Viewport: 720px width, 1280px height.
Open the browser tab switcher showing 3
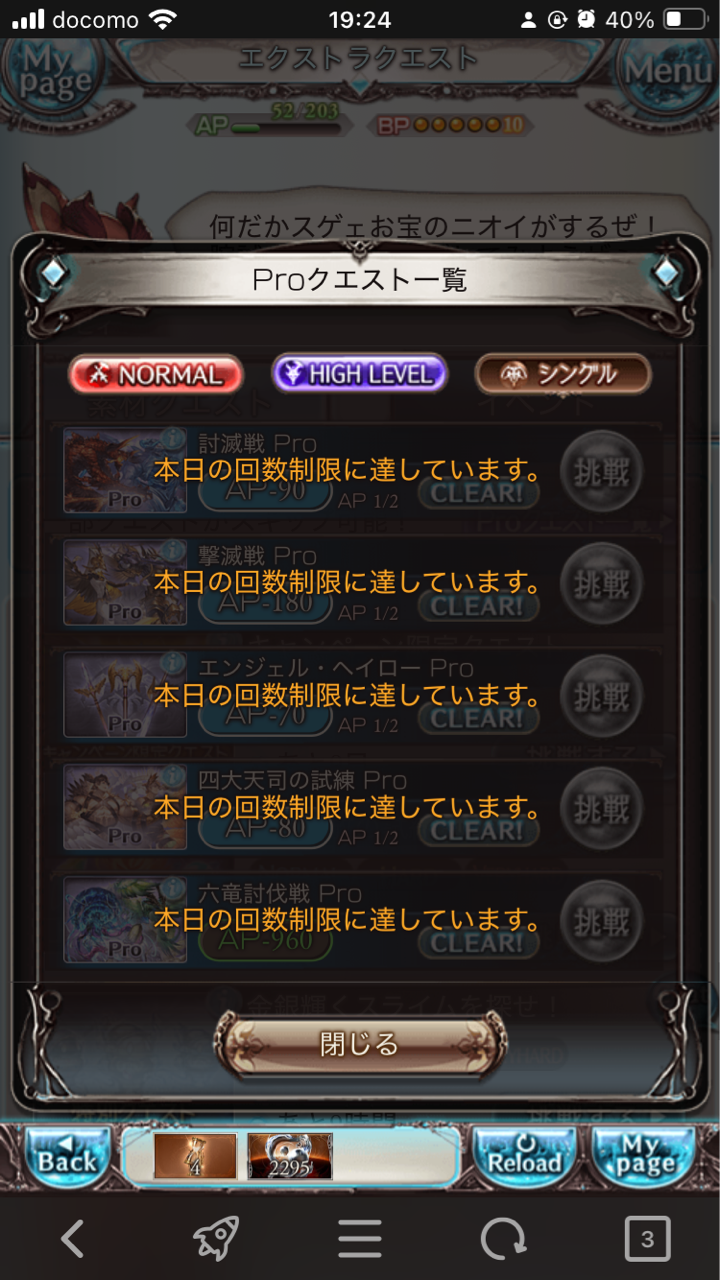pos(647,1240)
